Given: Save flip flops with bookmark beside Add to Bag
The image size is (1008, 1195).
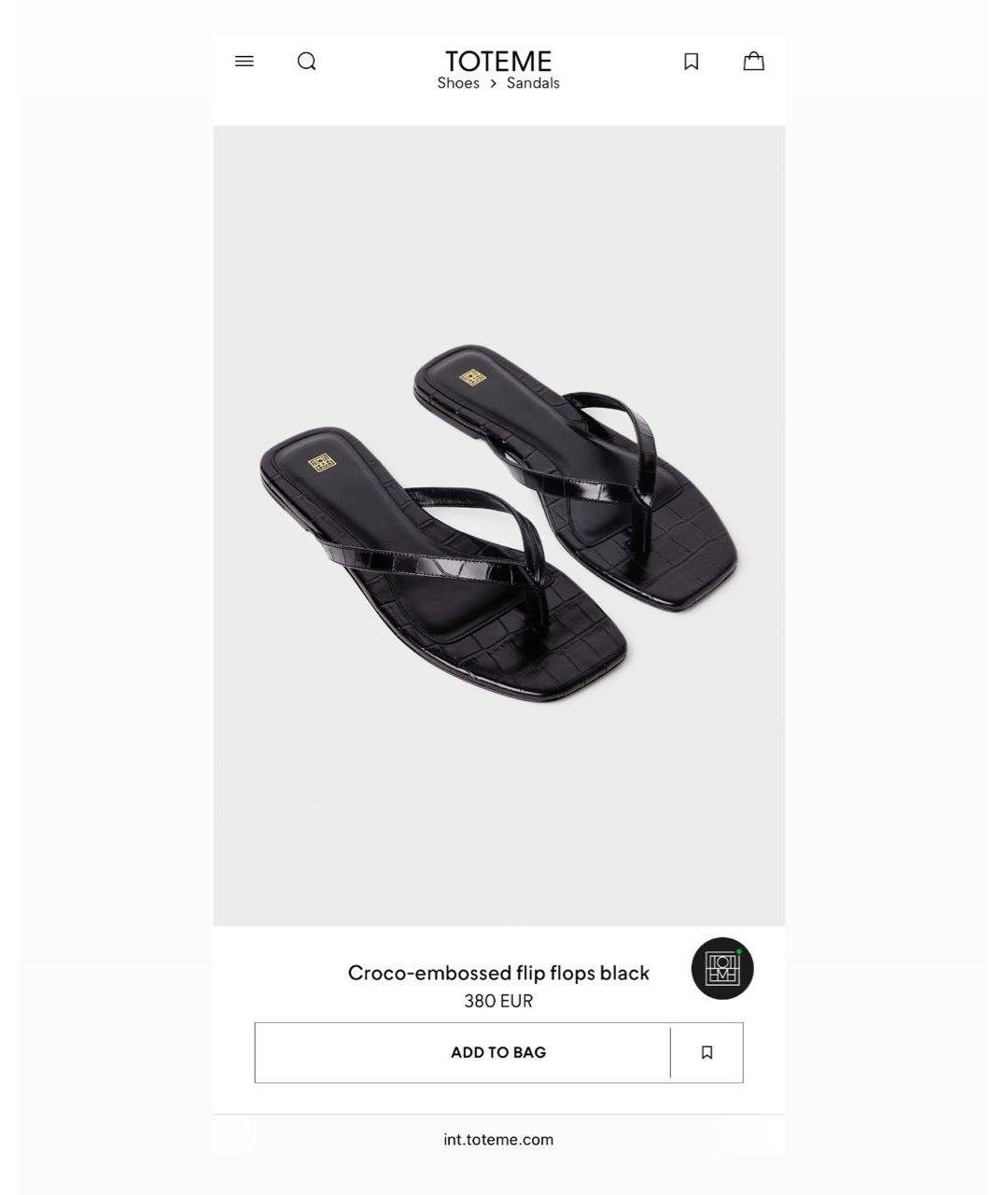Looking at the screenshot, I should [707, 1052].
